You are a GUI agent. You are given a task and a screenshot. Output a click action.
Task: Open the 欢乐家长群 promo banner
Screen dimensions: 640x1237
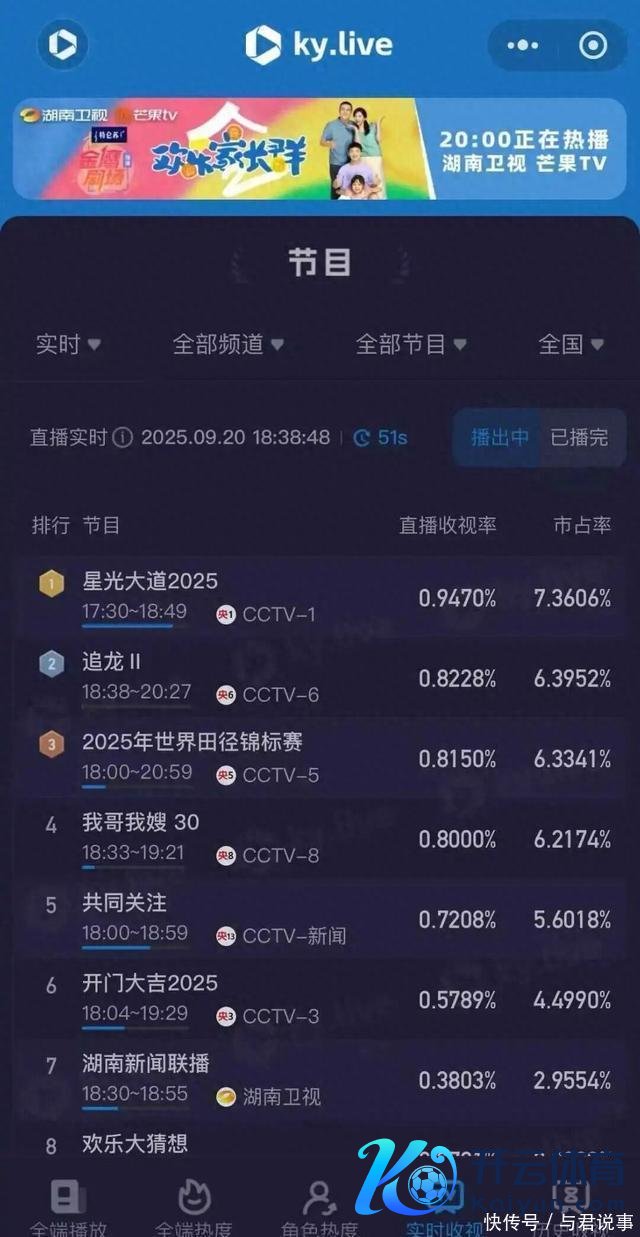tap(320, 150)
